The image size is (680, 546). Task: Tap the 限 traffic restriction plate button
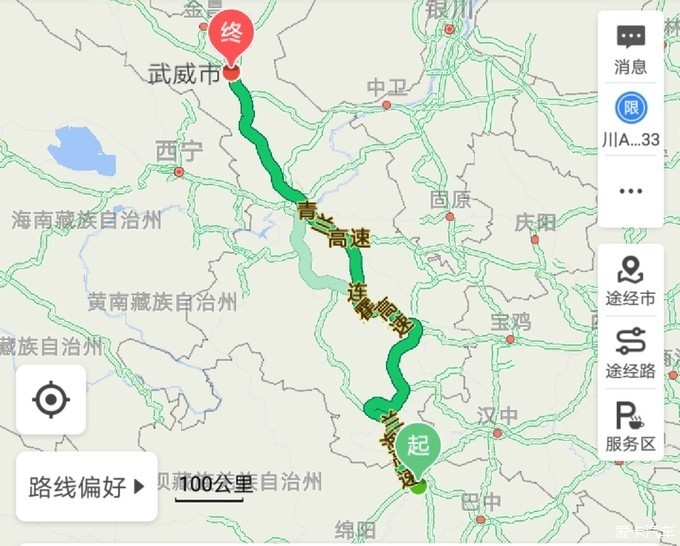[630, 120]
